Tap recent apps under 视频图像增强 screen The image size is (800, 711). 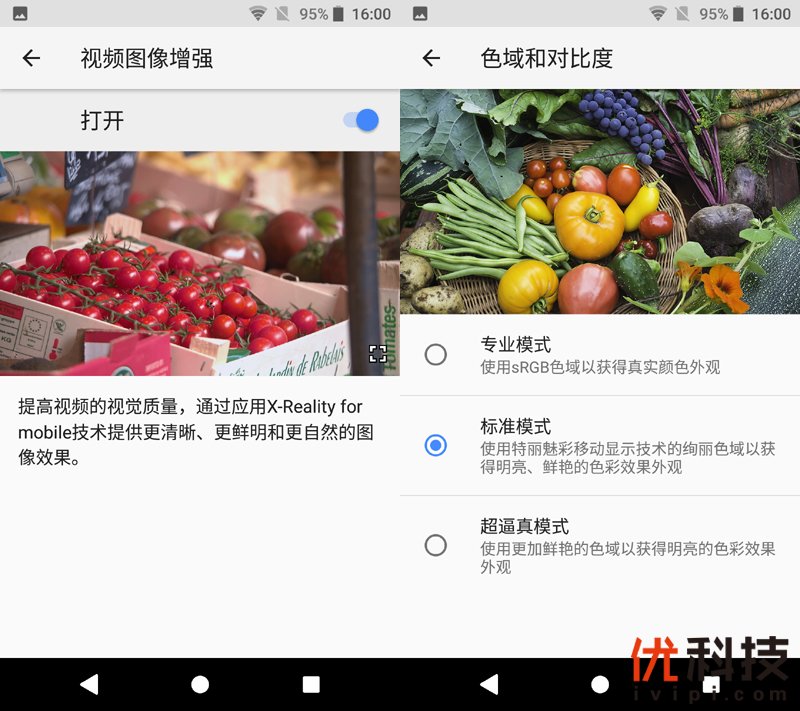311,684
